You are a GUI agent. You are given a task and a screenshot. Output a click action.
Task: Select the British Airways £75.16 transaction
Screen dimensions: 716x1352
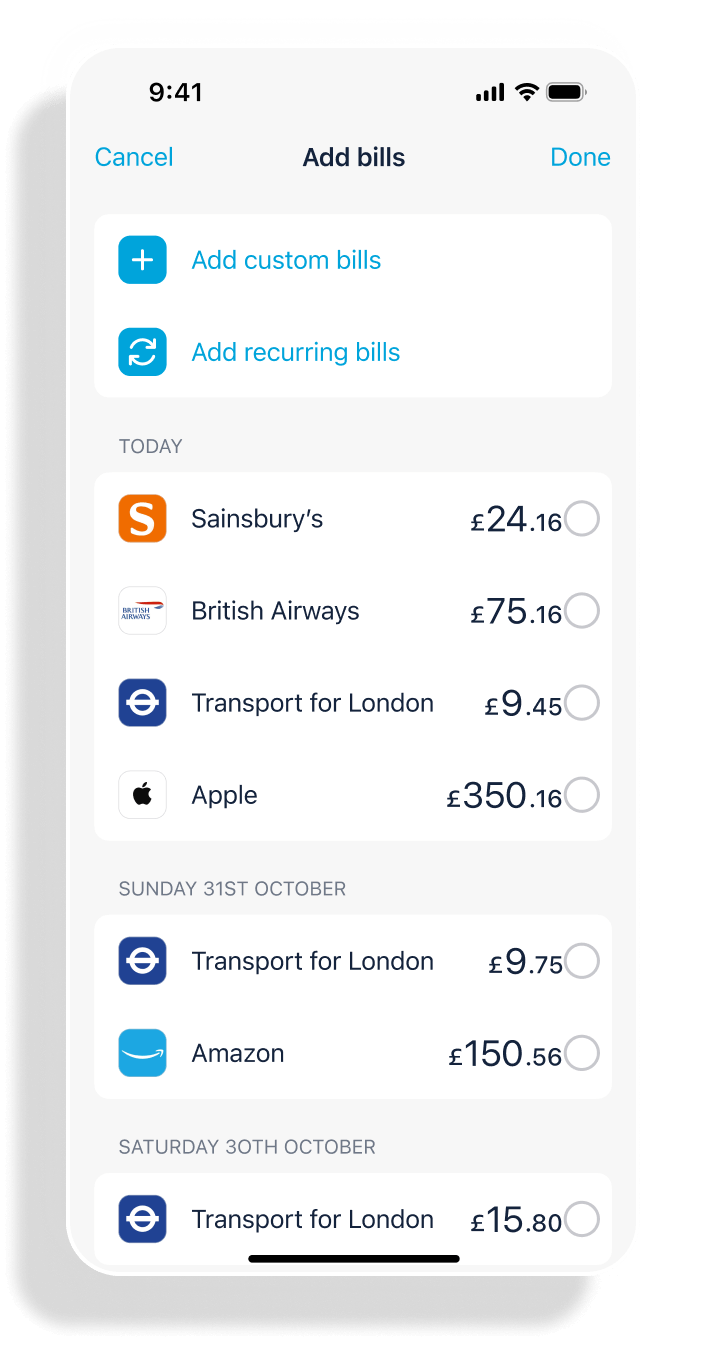coord(582,611)
